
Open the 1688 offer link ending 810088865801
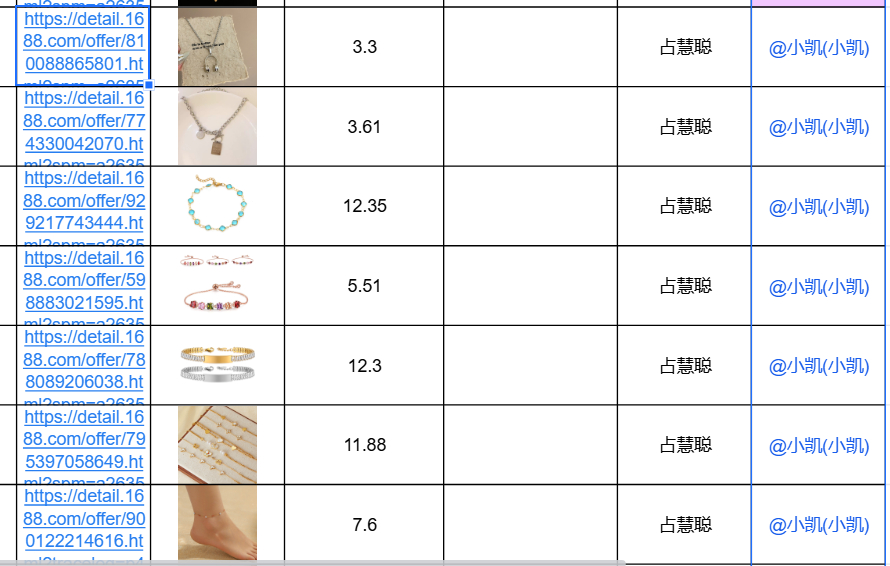(x=84, y=41)
